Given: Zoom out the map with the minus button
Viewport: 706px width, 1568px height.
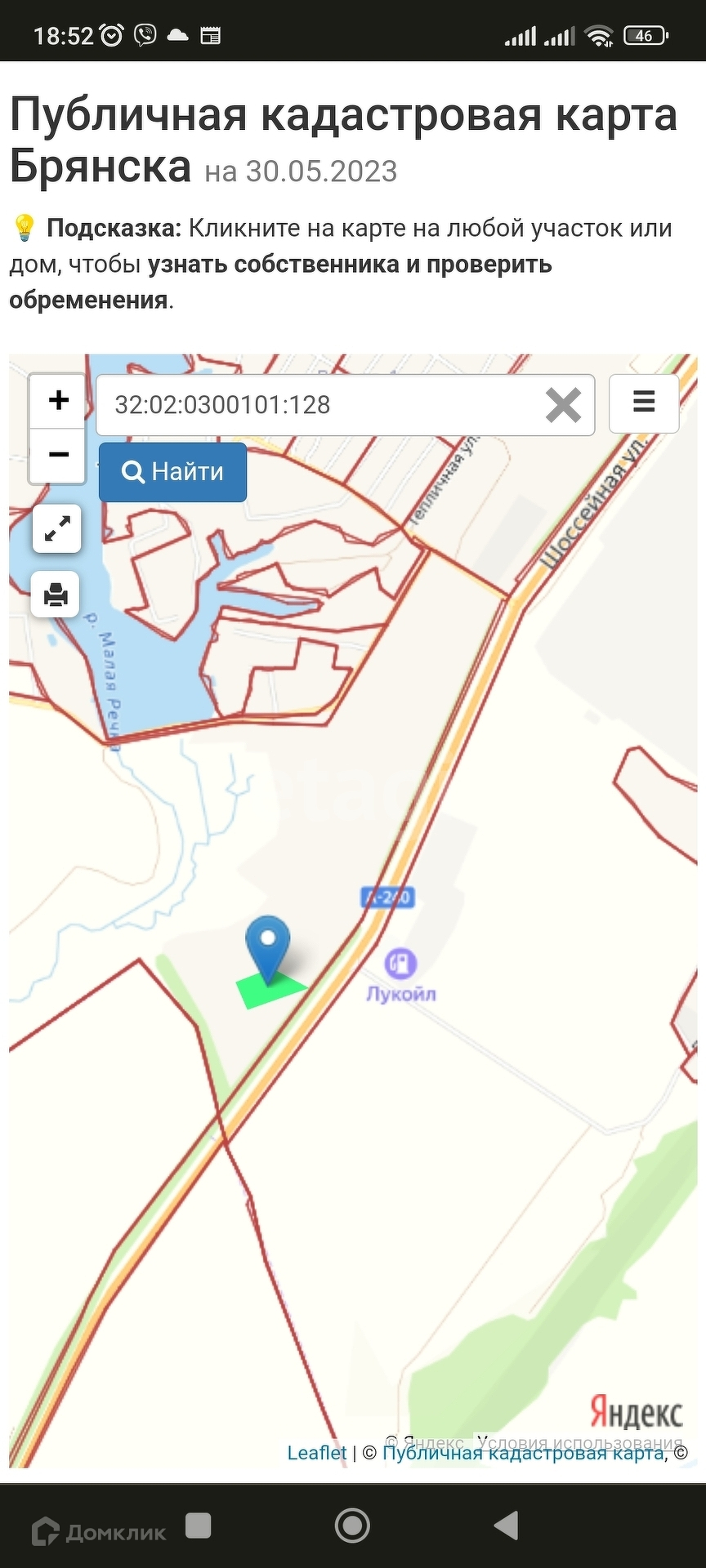Looking at the screenshot, I should (x=58, y=455).
